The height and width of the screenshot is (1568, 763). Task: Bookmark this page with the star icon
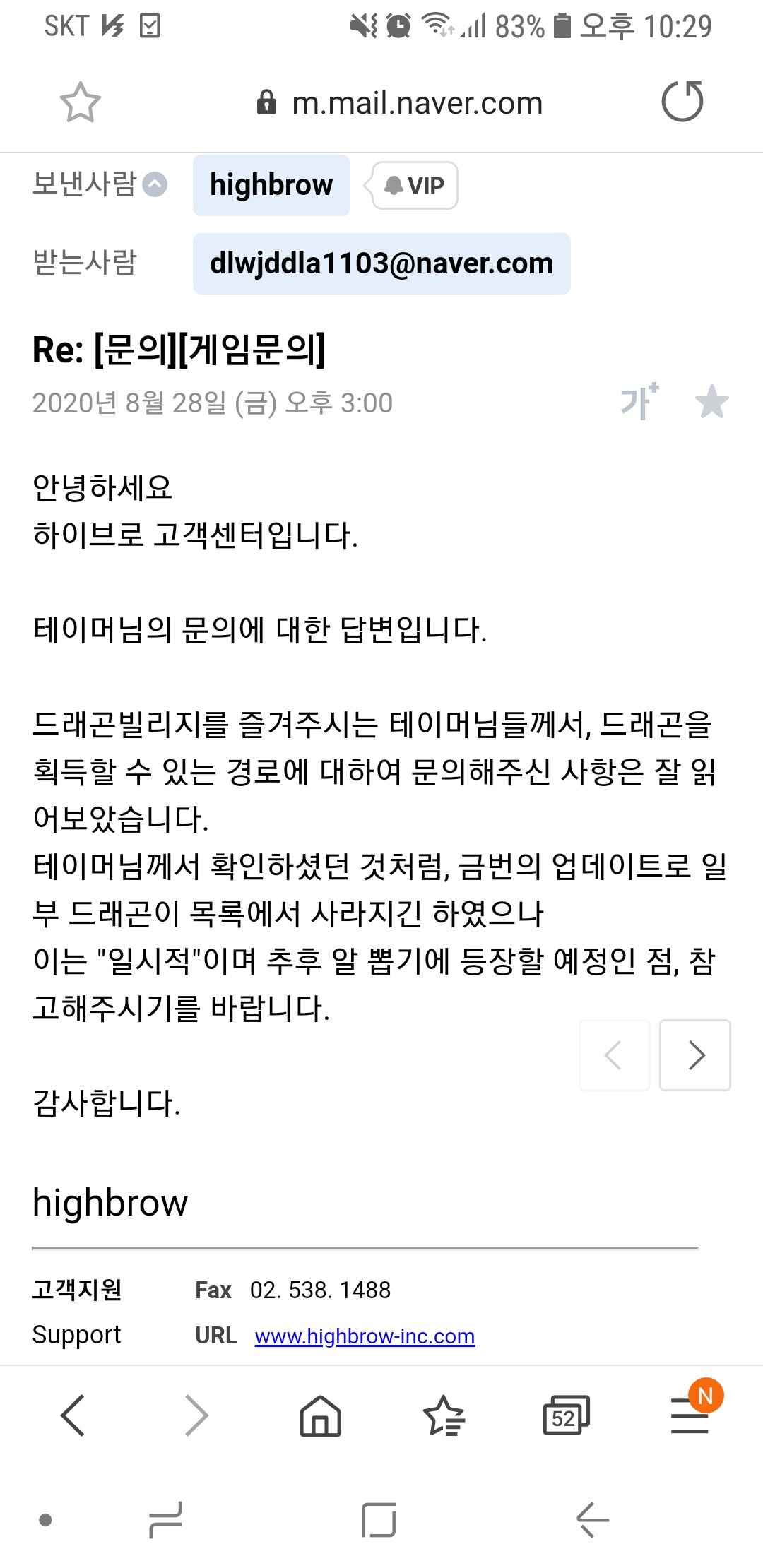80,102
